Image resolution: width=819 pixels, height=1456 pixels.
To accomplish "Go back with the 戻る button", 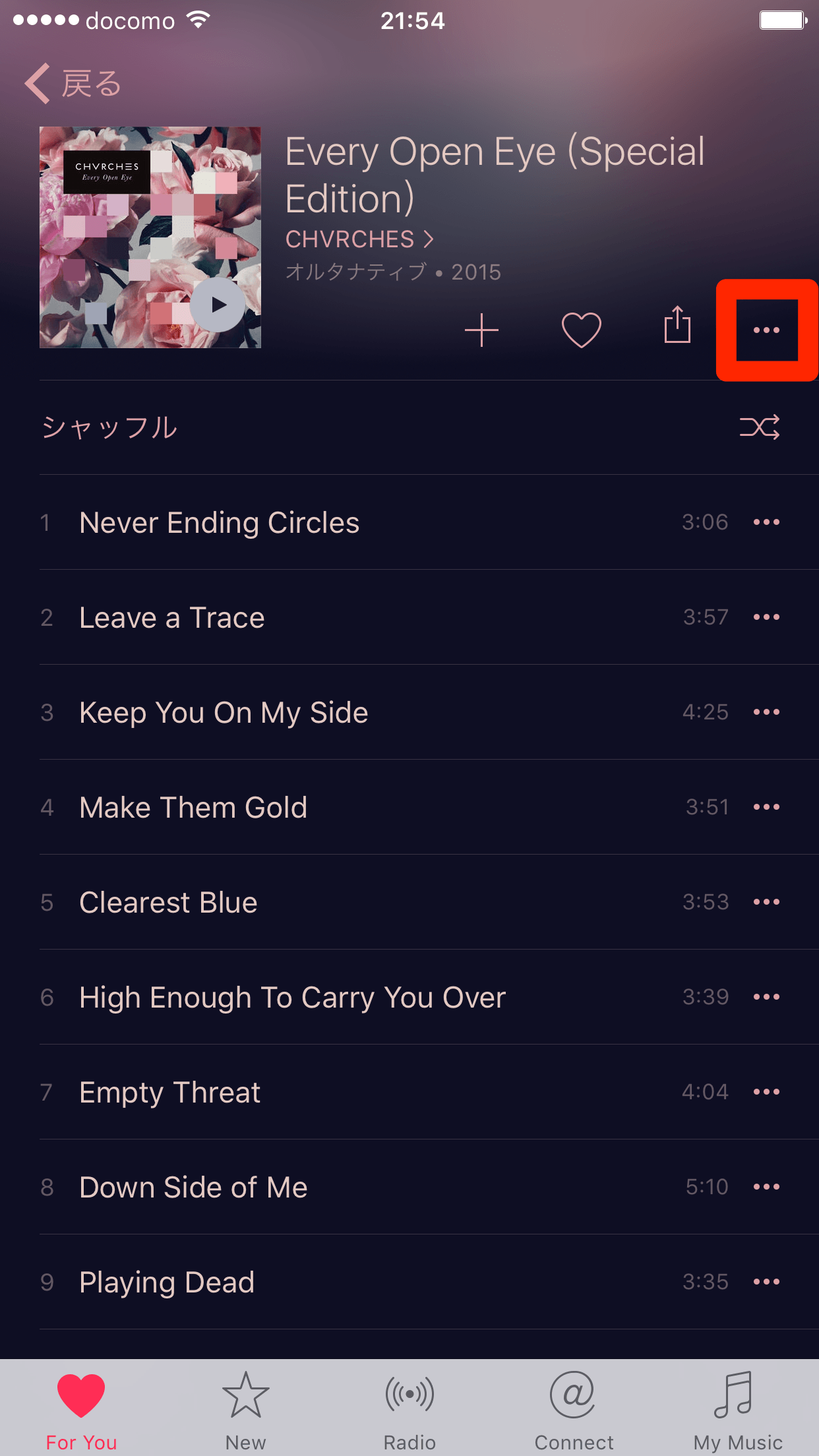I will tap(74, 84).
